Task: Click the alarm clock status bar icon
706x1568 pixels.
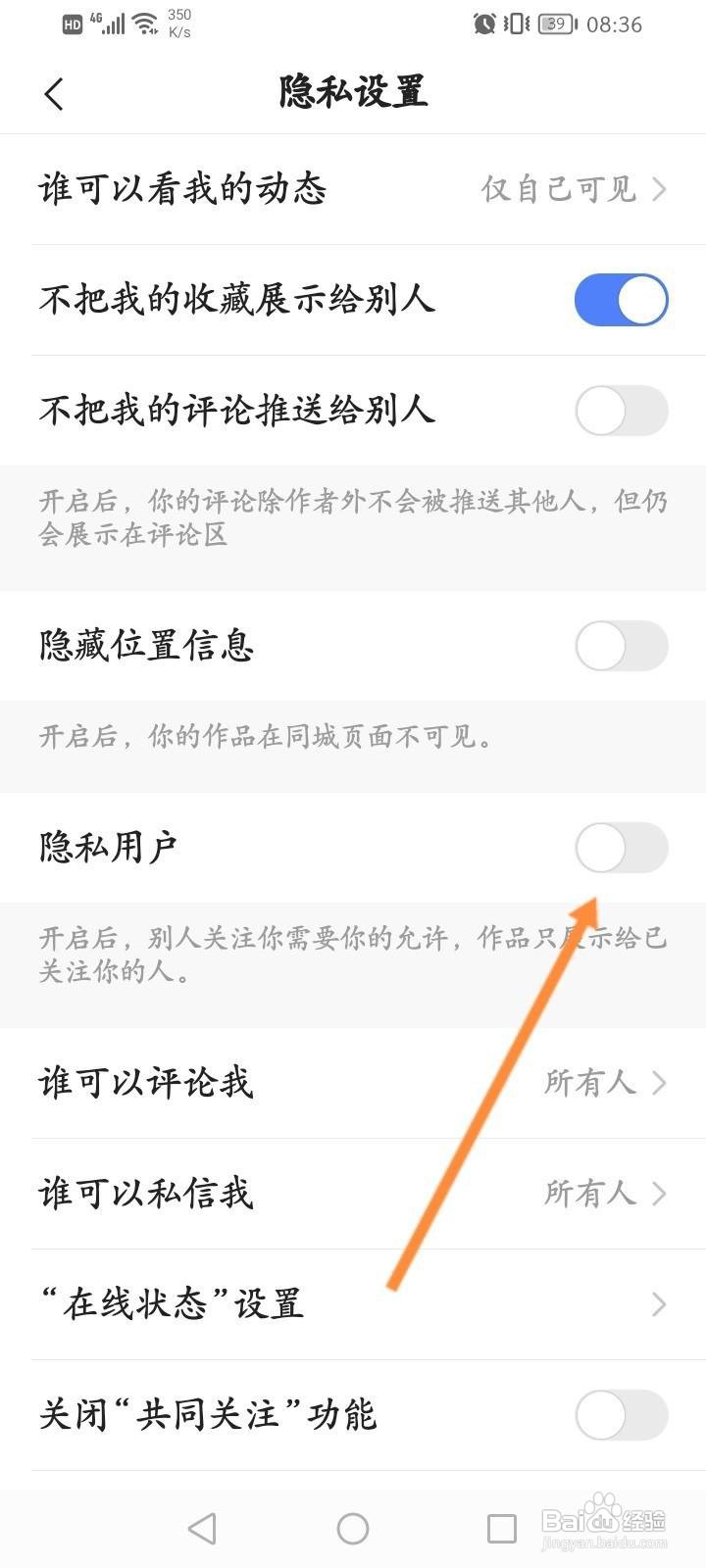Action: [481, 24]
